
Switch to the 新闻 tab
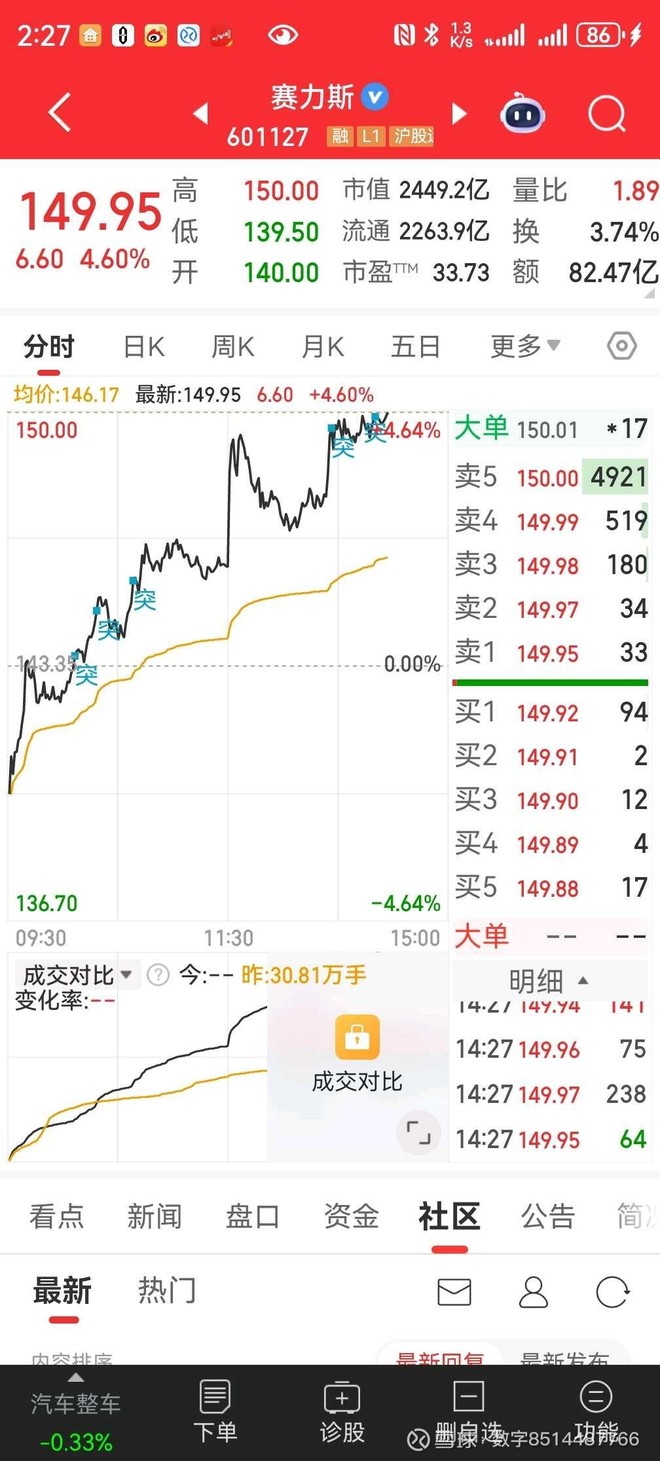[x=154, y=1216]
